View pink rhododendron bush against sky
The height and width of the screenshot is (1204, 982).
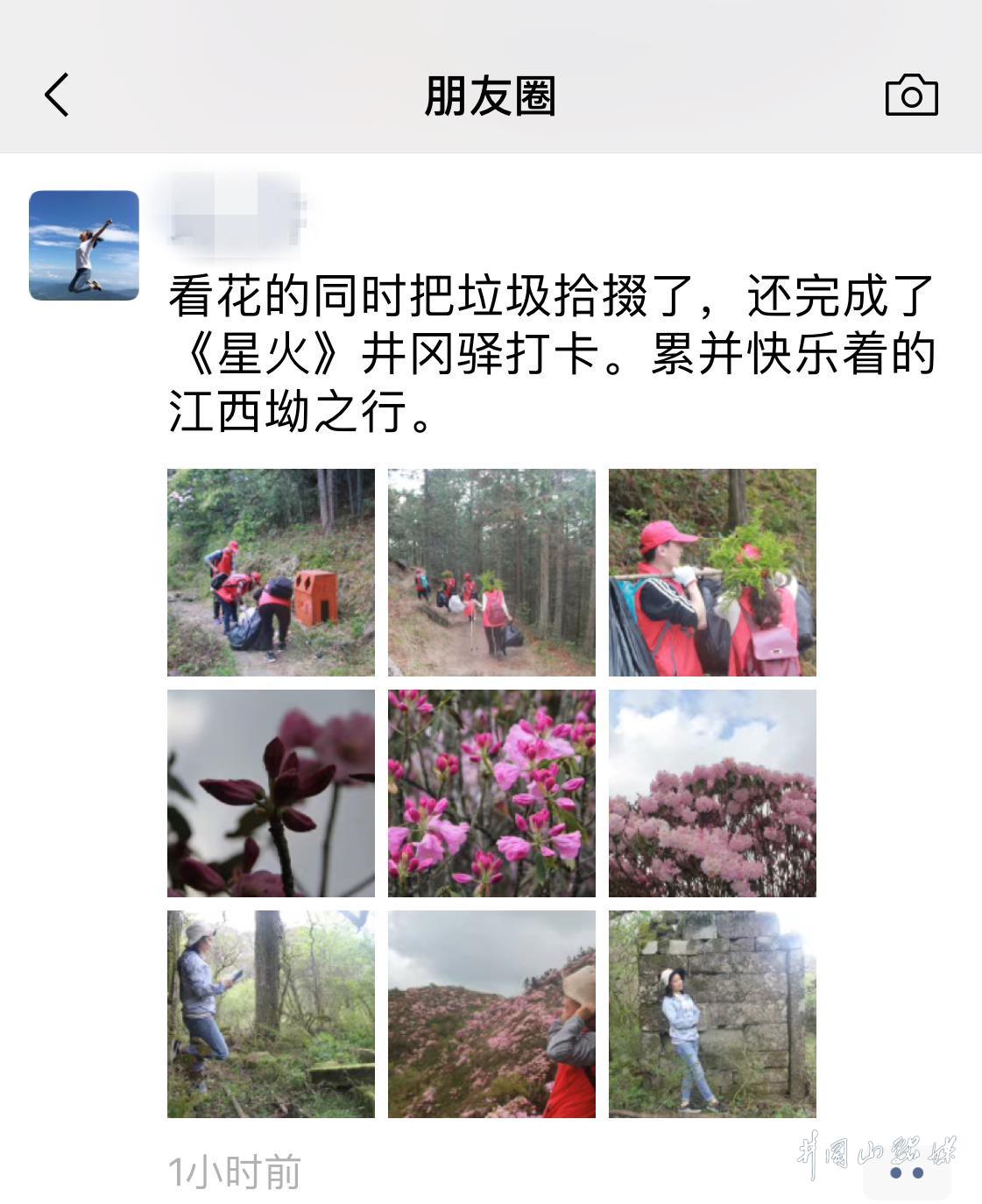pyautogui.click(x=712, y=793)
